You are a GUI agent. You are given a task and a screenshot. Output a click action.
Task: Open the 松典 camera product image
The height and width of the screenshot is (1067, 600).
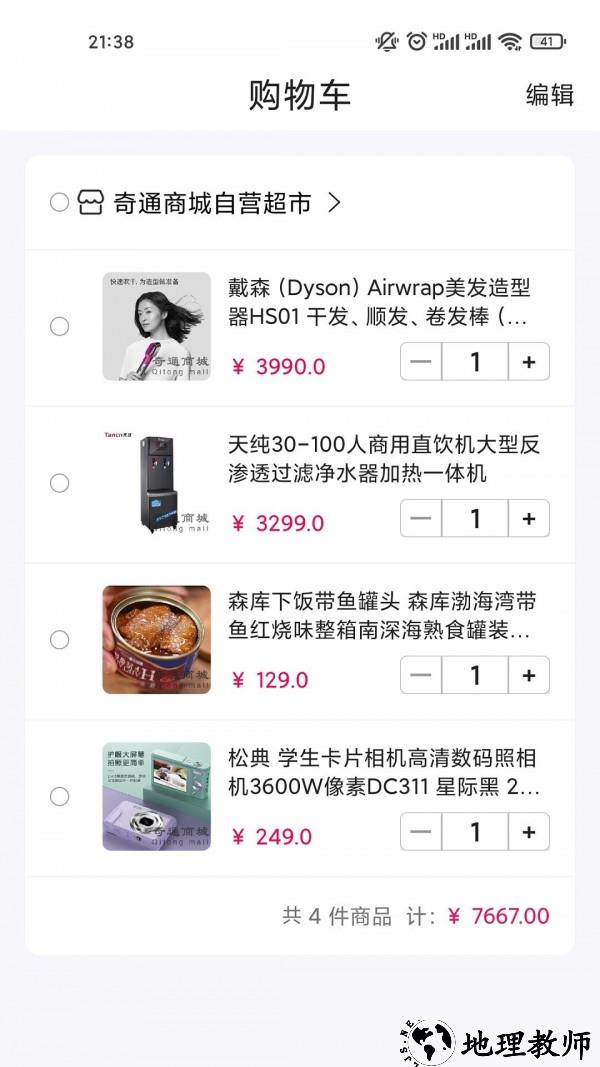tap(156, 797)
